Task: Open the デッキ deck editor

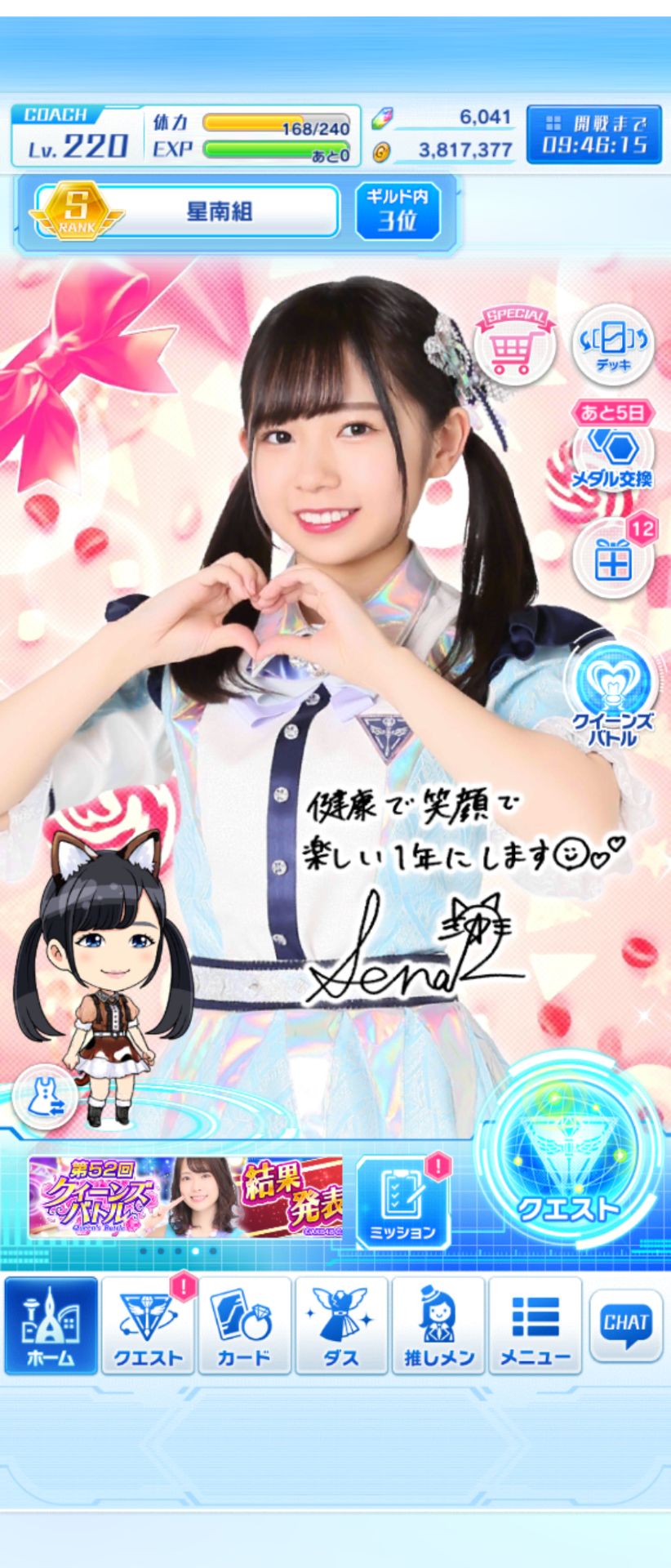Action: 612,343
